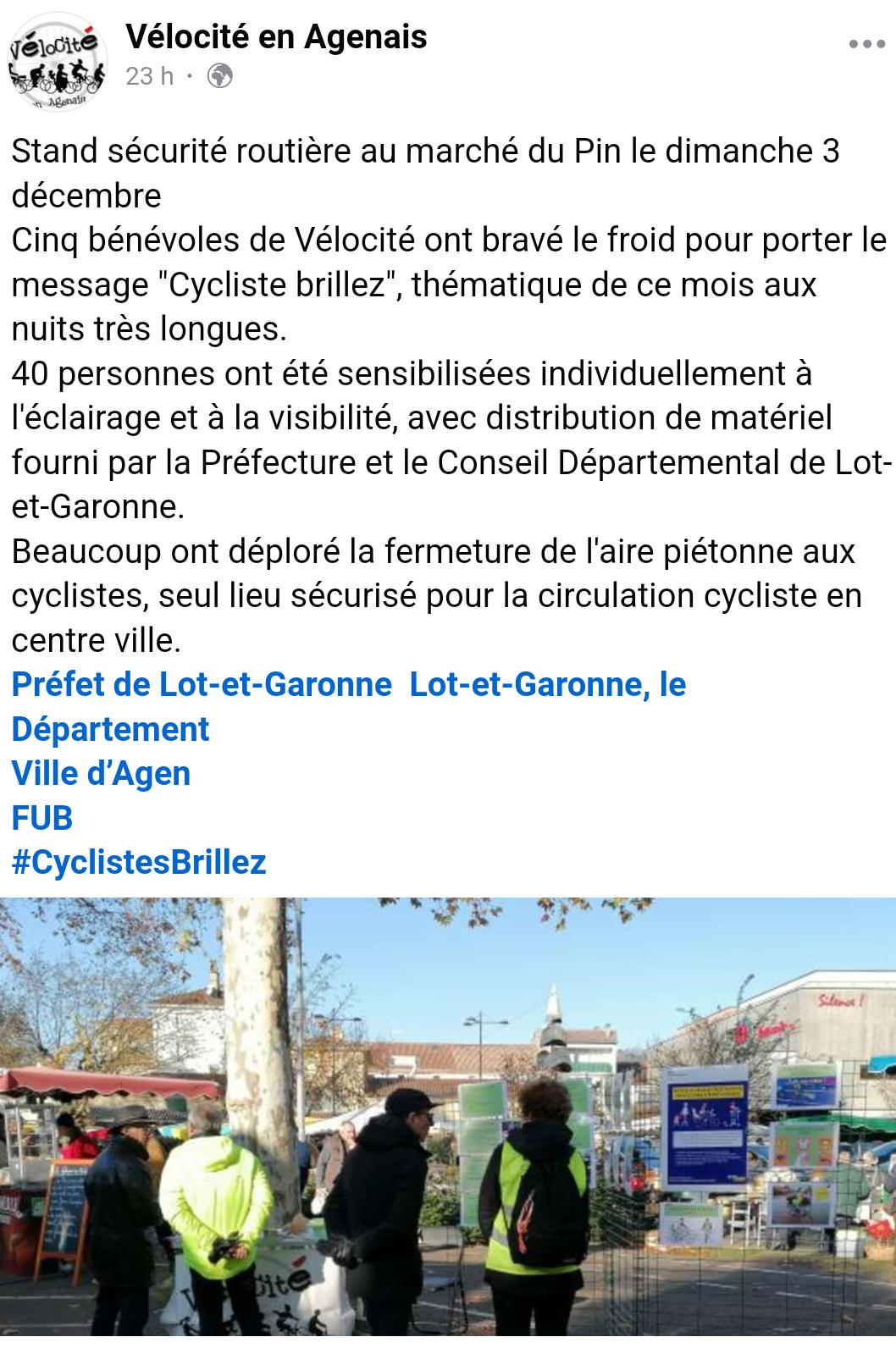This screenshot has width=896, height=1348.
Task: Open the market stand photo in the post
Action: click(448, 1122)
